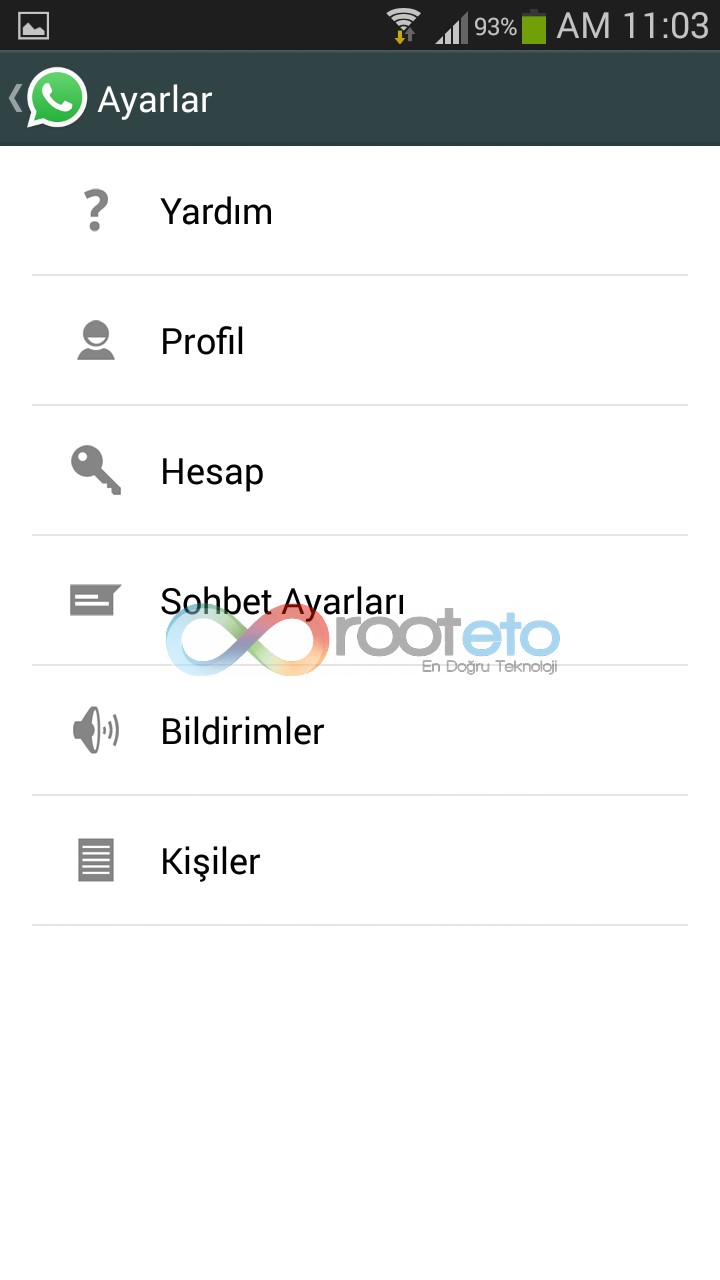Select the Hesap account row

coord(360,471)
